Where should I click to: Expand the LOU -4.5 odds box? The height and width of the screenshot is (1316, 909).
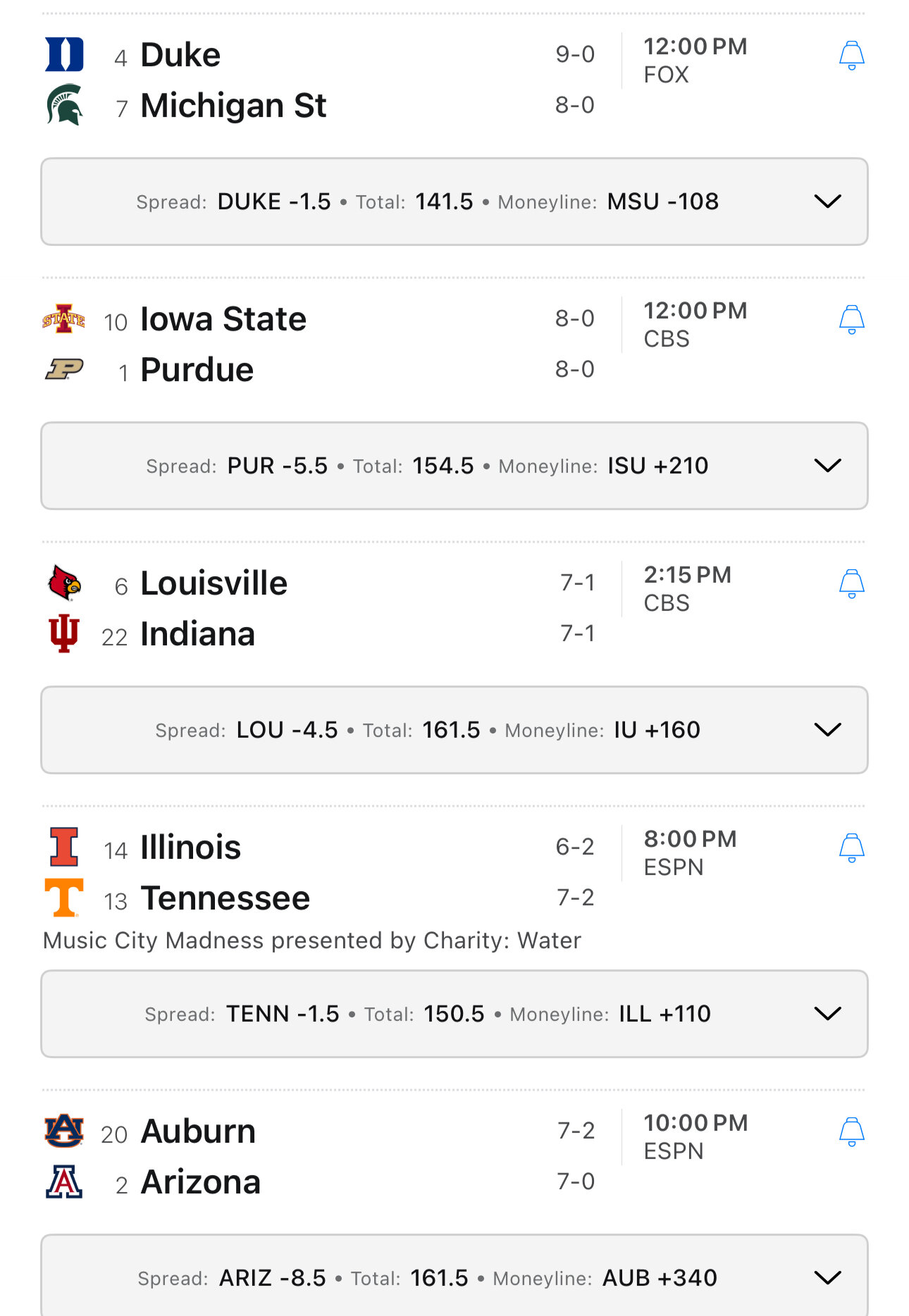827,730
